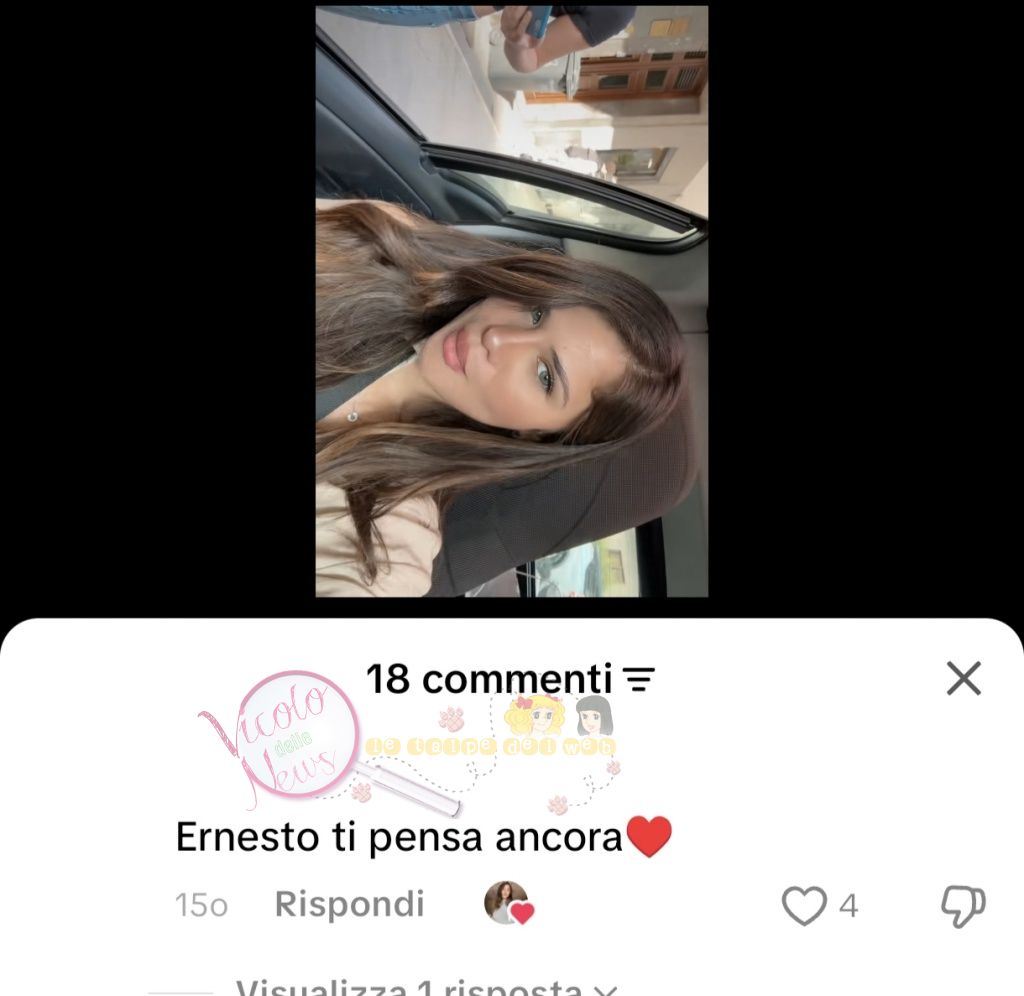The width and height of the screenshot is (1024, 996).
Task: Expand Visualizza 1 risposta
Action: point(427,986)
